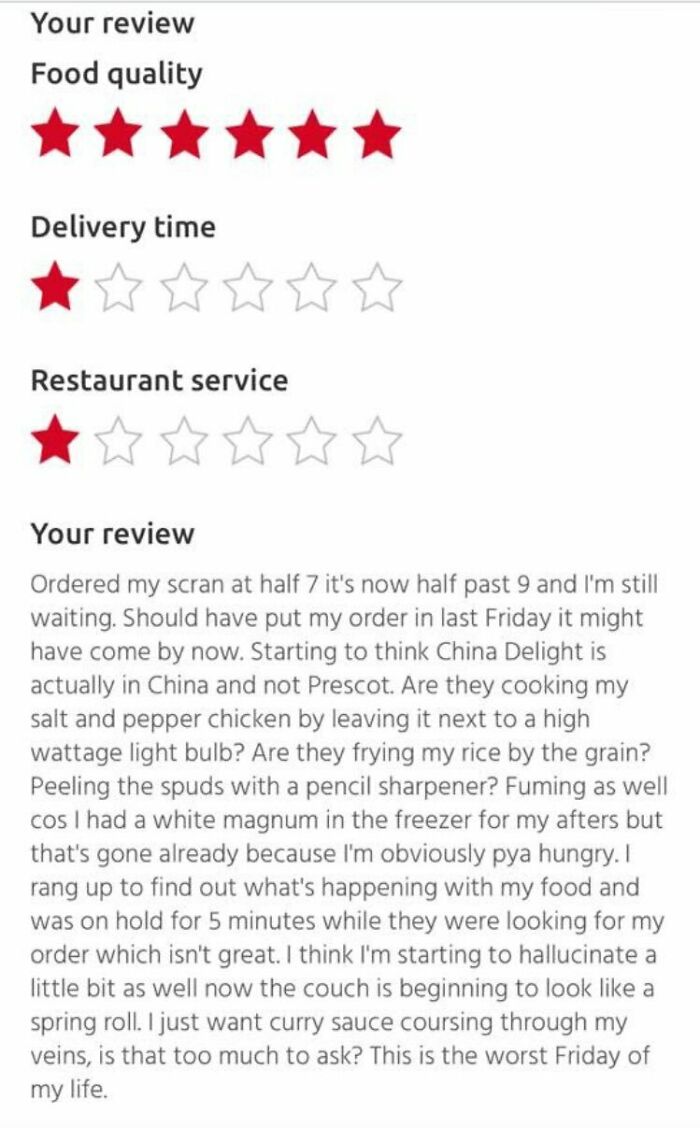Rate Restaurant service three stars

coord(183,441)
